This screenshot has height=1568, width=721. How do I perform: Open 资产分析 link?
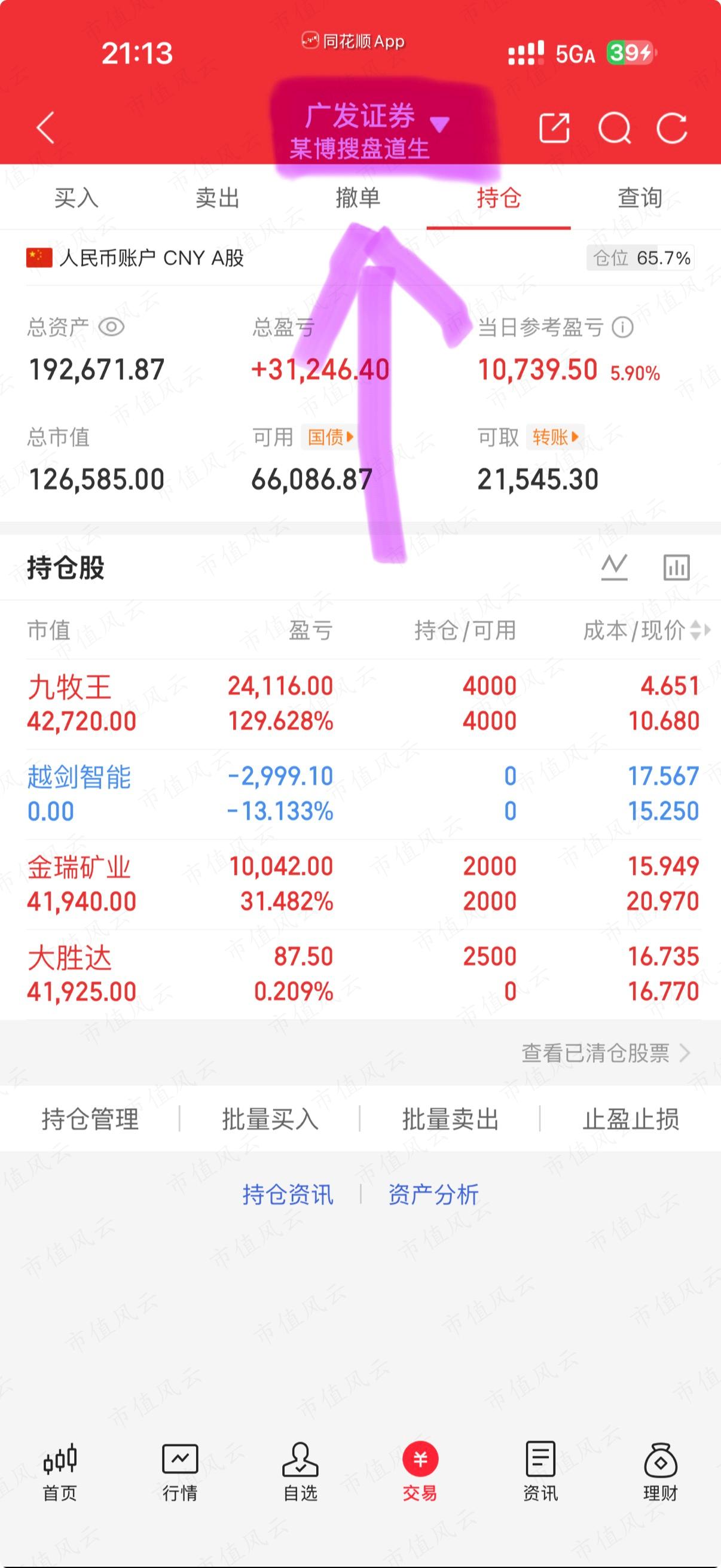click(x=433, y=1194)
